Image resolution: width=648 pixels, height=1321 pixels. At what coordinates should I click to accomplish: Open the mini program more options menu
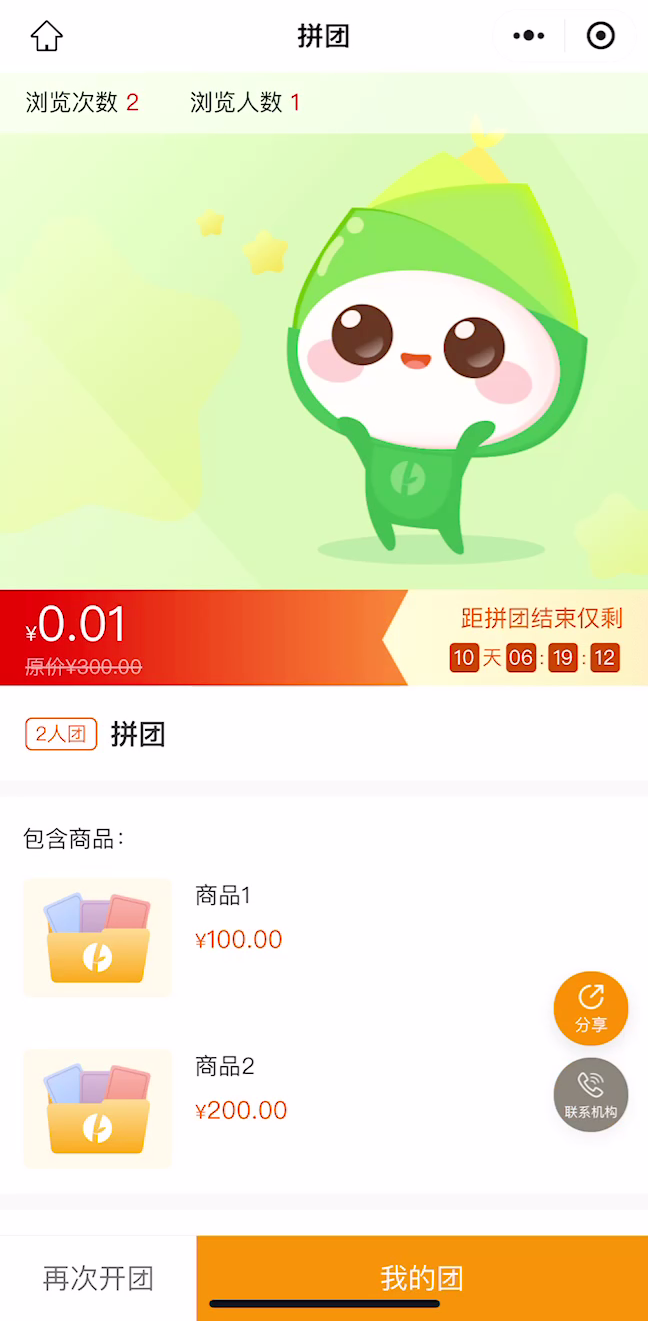click(528, 36)
